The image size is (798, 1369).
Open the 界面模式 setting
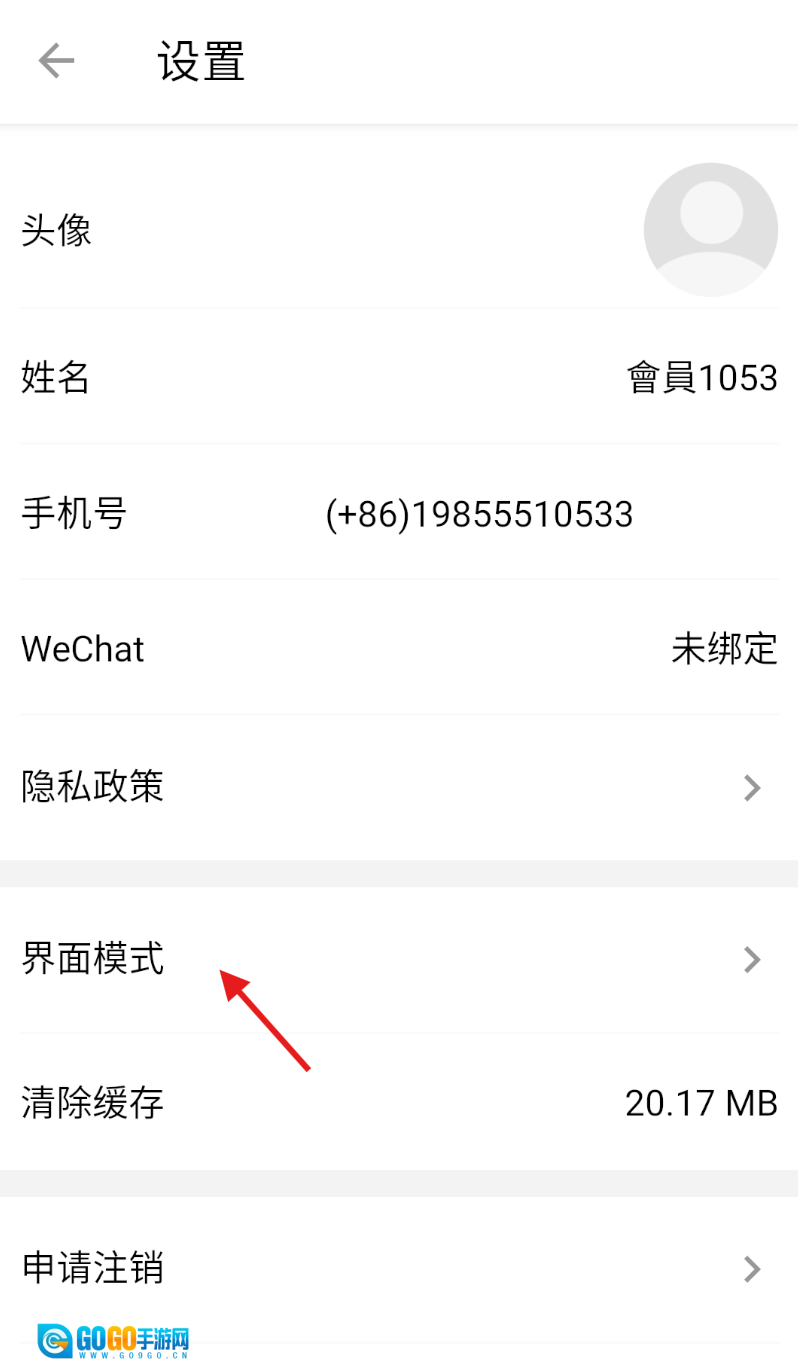point(400,960)
